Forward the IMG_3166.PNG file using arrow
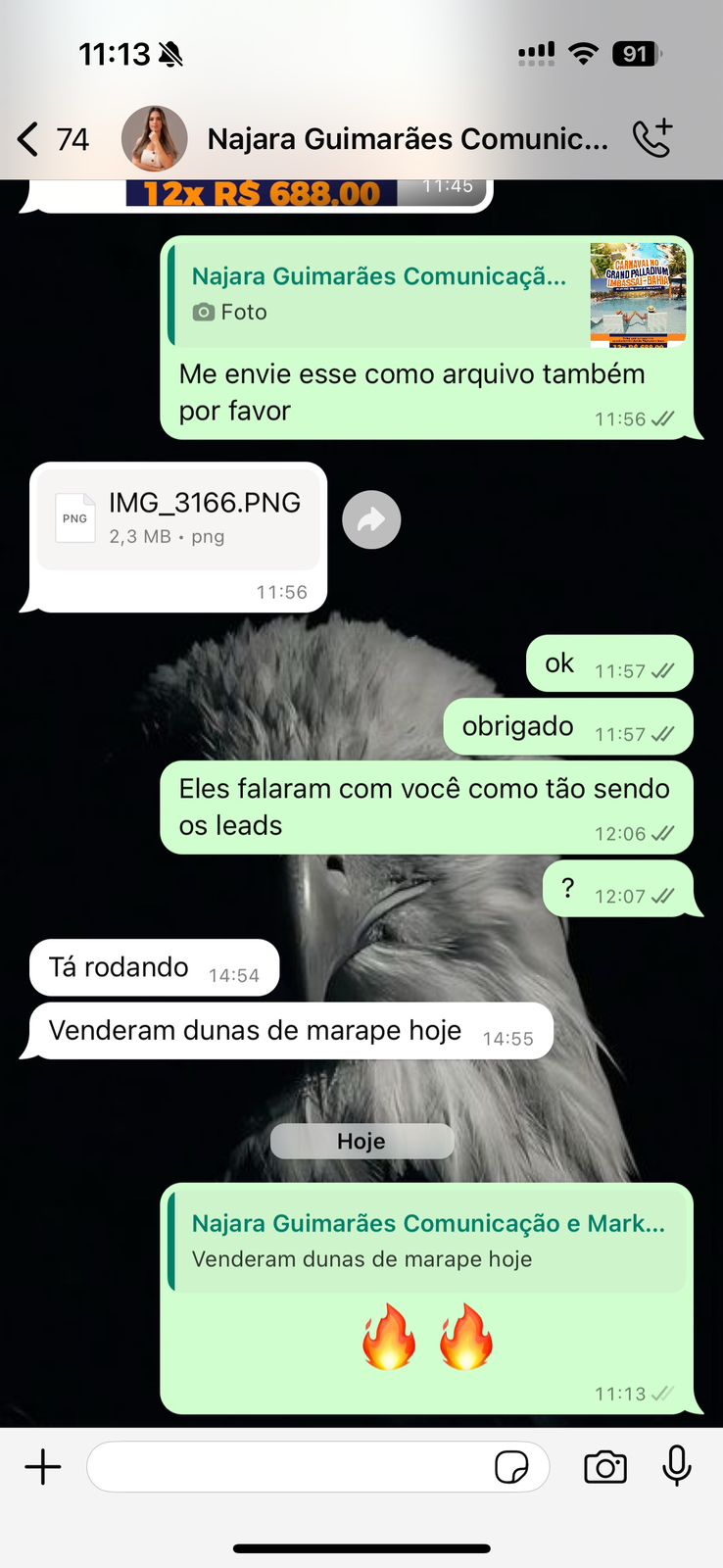This screenshot has height=1568, width=723. point(371,519)
